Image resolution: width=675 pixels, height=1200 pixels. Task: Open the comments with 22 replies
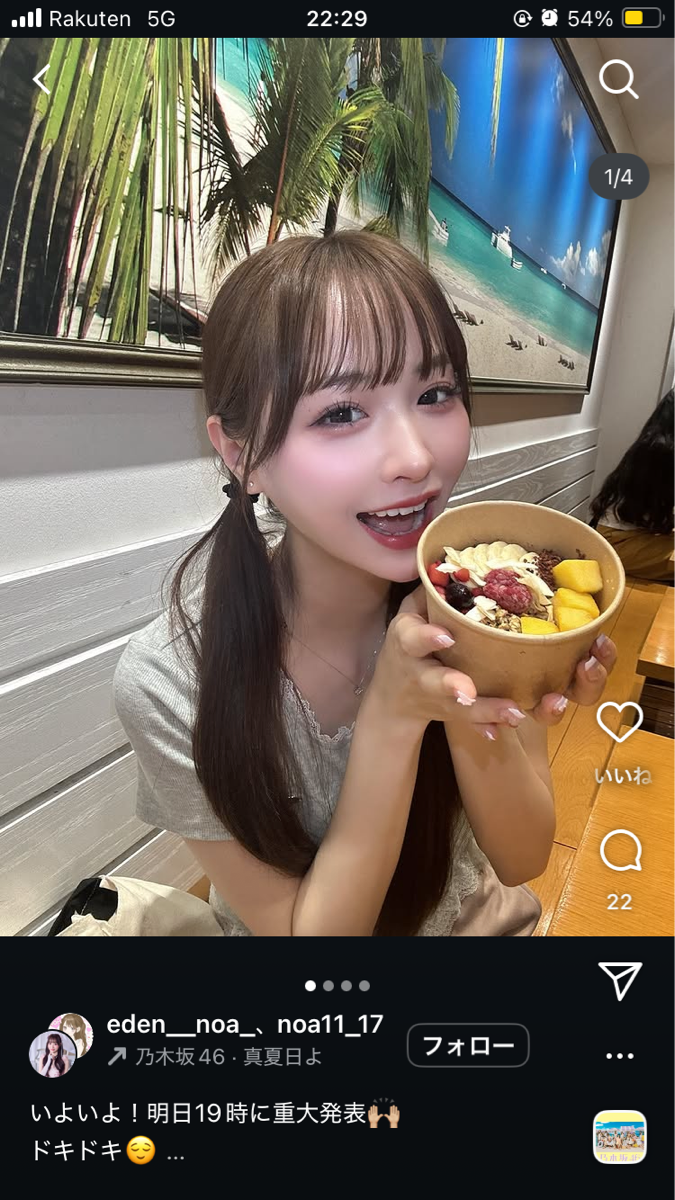619,852
